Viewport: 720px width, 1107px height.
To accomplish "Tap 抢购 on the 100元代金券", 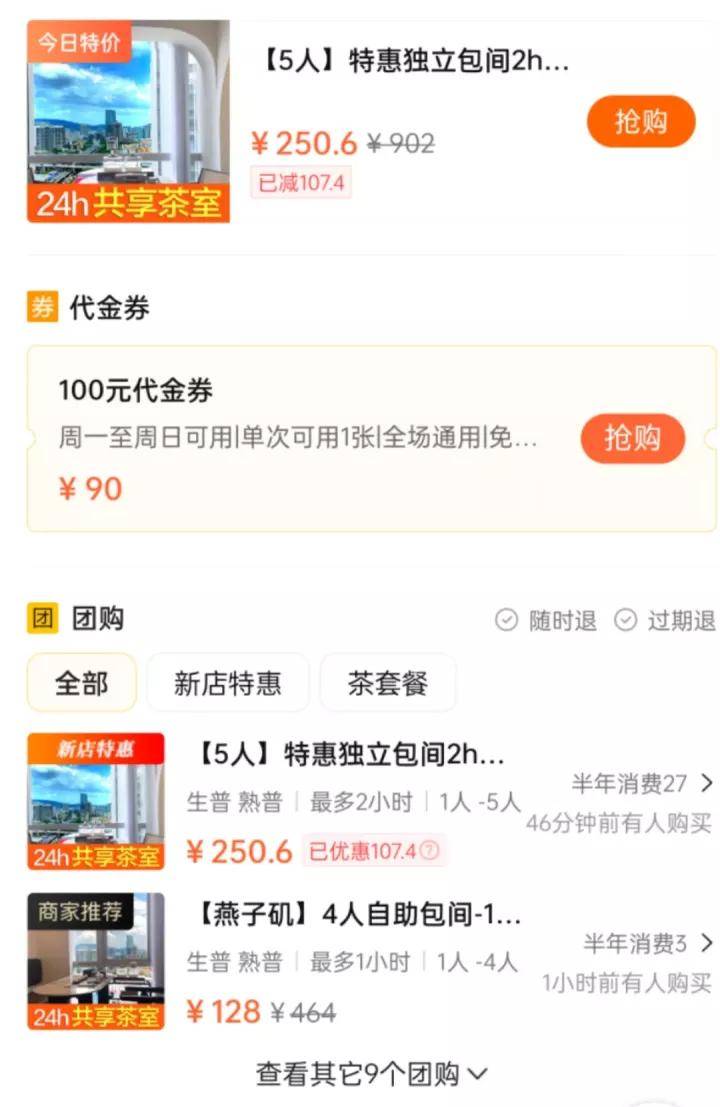I will pyautogui.click(x=633, y=438).
